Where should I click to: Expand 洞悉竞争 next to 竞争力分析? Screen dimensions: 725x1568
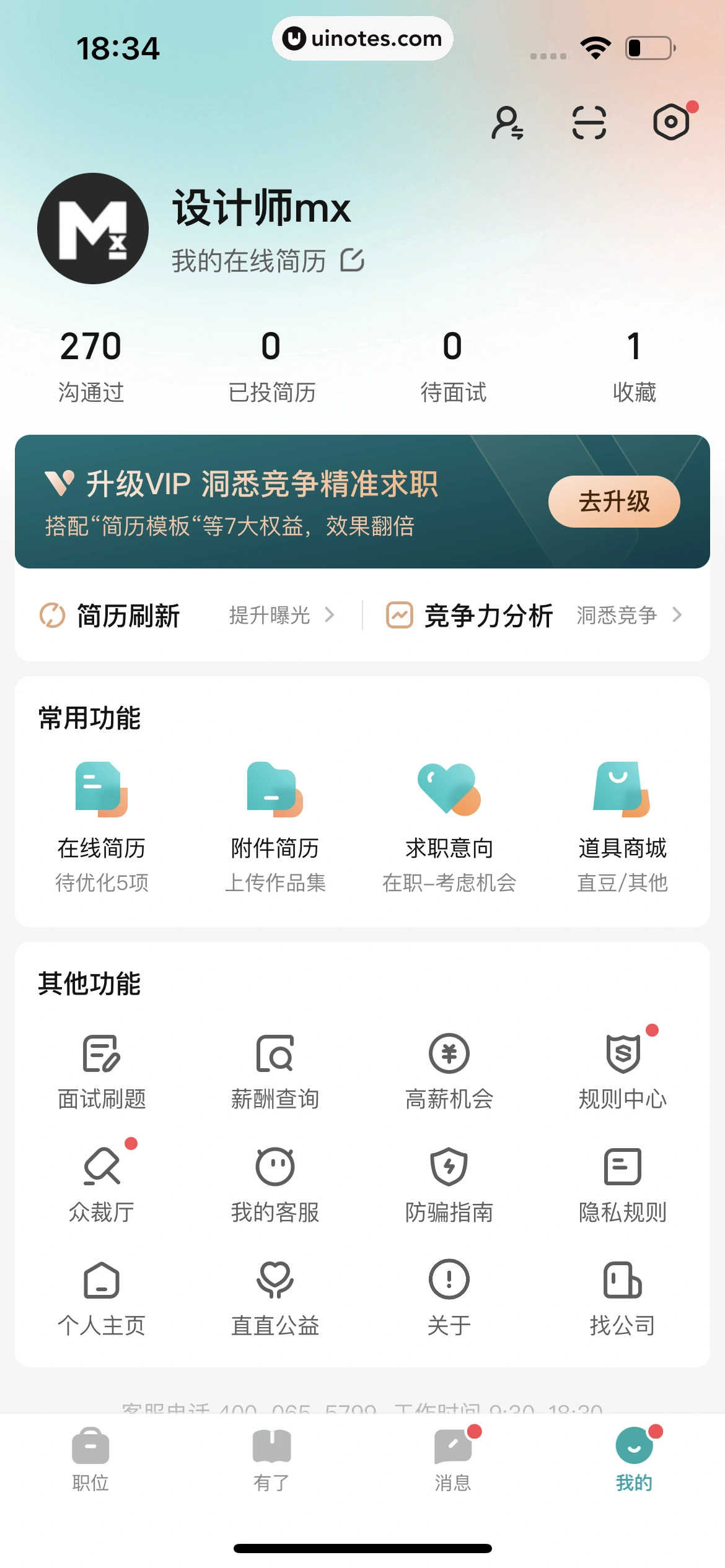tap(620, 615)
